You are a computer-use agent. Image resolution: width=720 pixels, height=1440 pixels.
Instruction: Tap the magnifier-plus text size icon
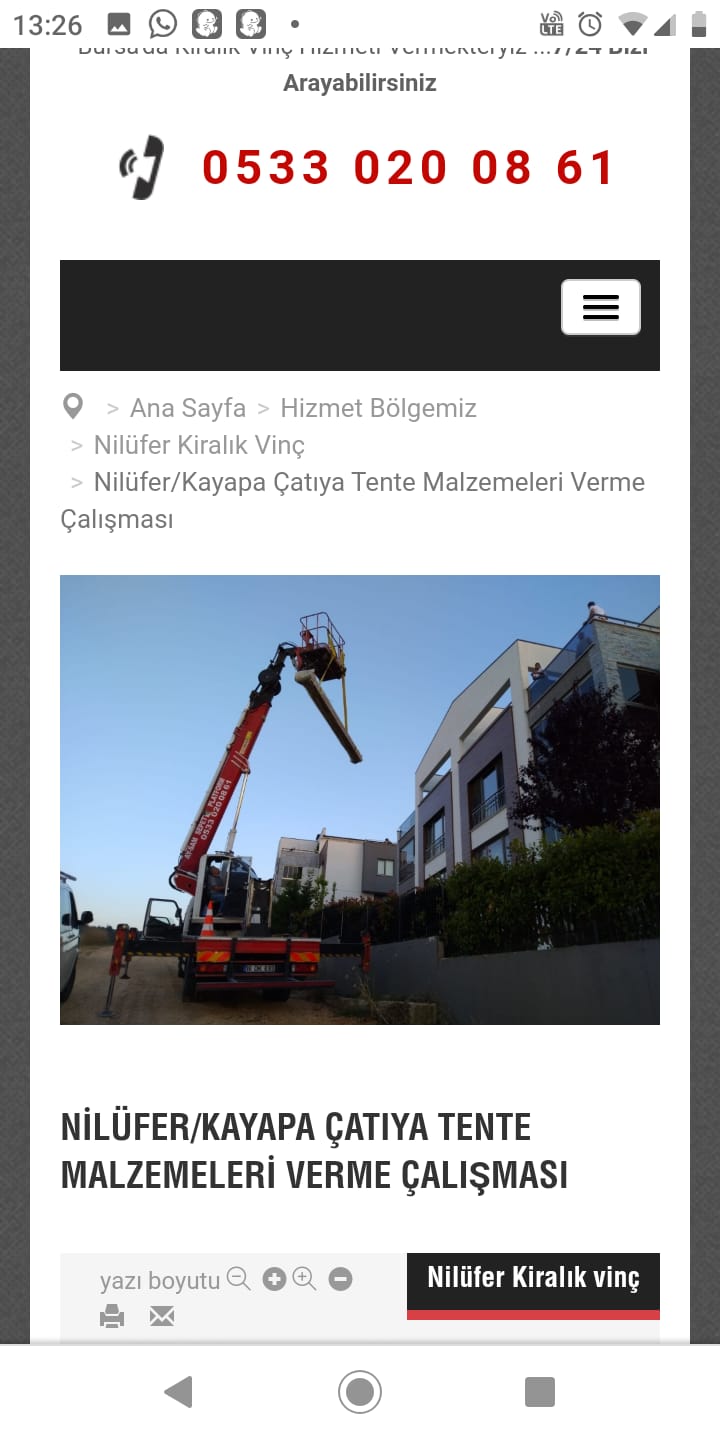tap(305, 1279)
